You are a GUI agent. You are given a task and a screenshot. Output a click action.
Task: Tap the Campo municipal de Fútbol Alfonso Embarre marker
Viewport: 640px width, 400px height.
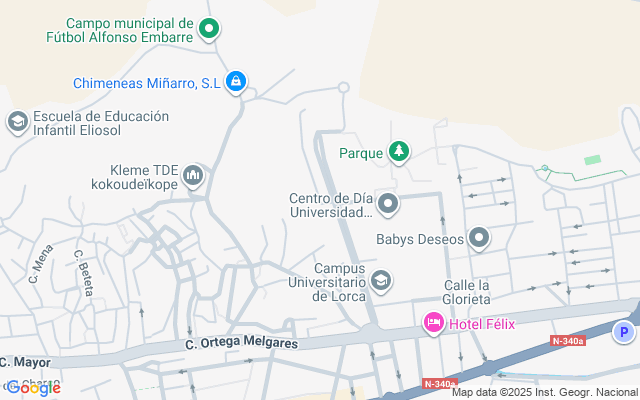point(209,30)
